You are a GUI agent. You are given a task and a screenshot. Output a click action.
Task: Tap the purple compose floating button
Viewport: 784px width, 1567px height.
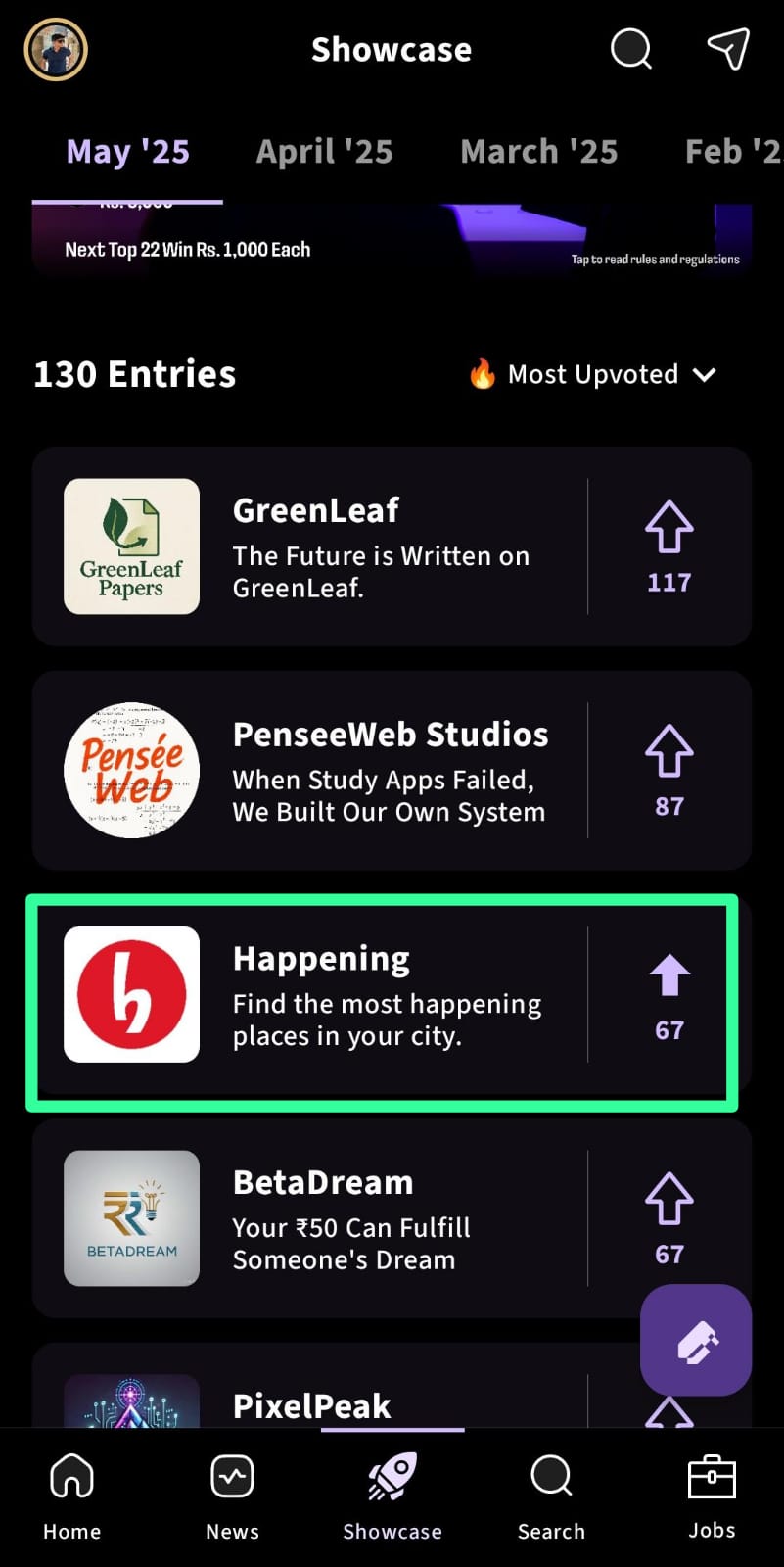tap(696, 1340)
